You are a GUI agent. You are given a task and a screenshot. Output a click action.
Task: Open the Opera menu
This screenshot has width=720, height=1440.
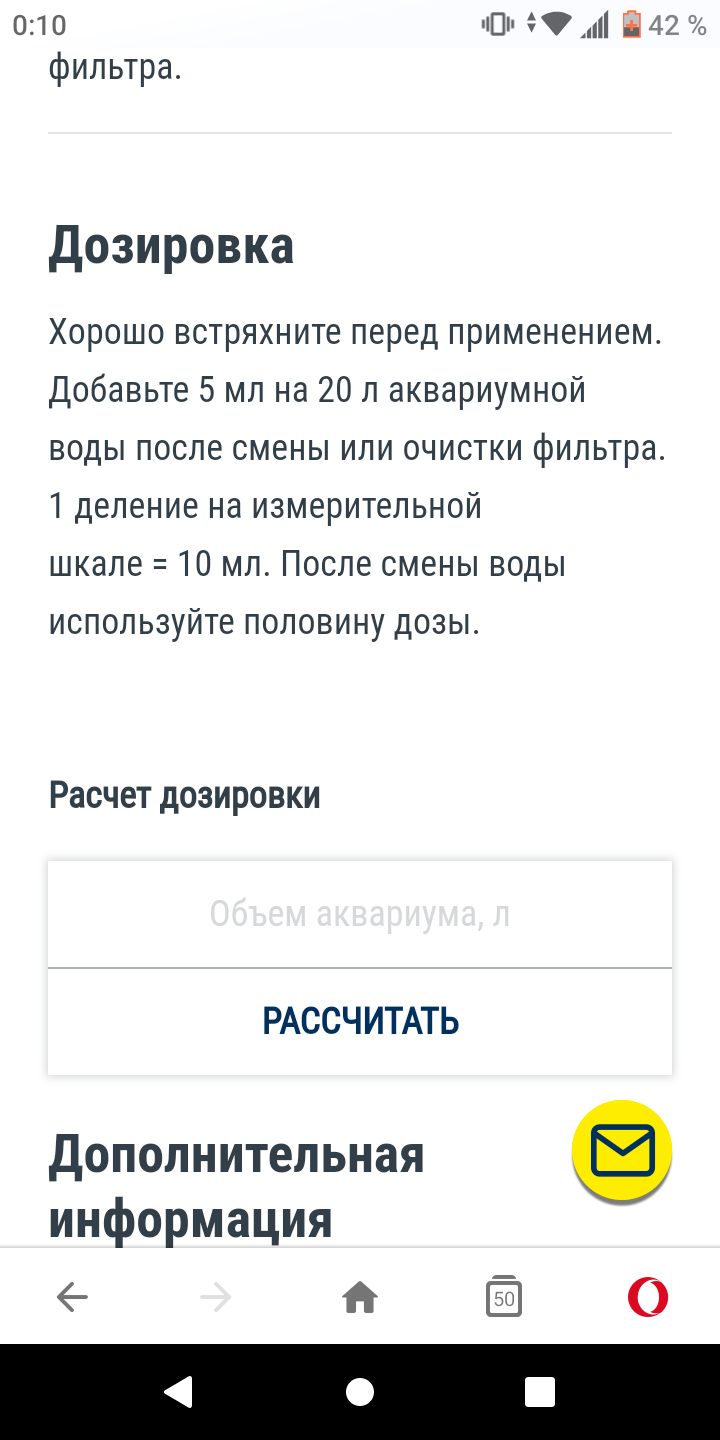tap(647, 1298)
